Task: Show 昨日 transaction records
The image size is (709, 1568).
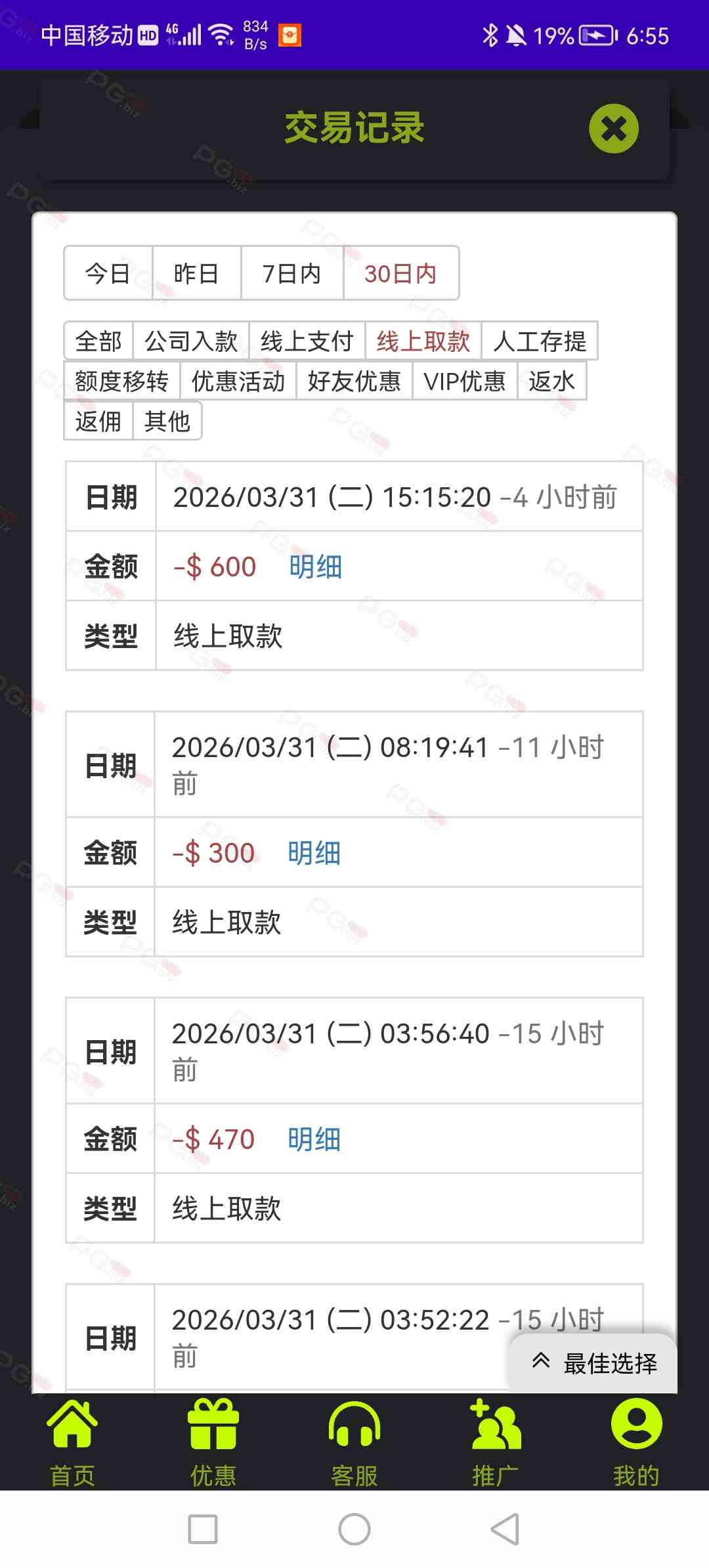Action: point(196,273)
